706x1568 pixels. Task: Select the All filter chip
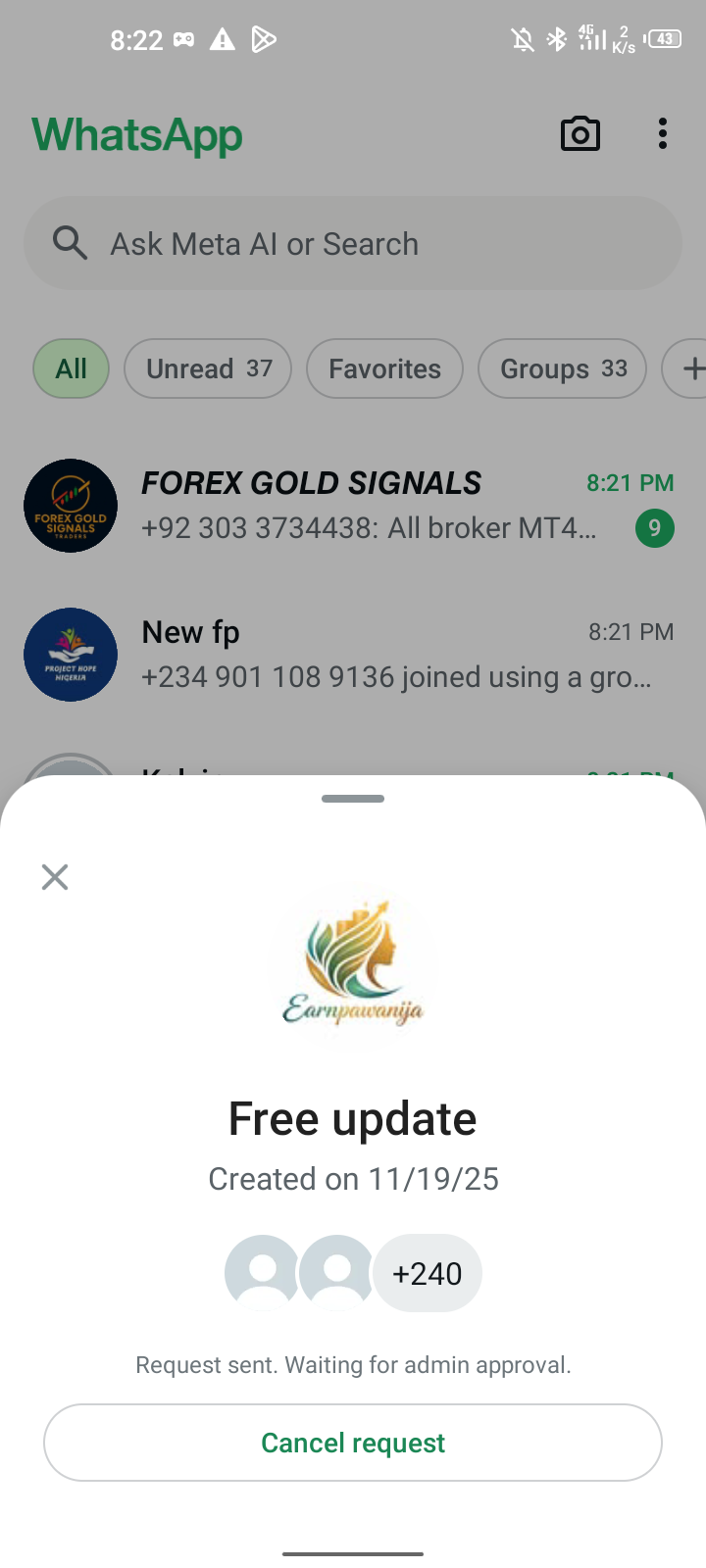[x=71, y=368]
